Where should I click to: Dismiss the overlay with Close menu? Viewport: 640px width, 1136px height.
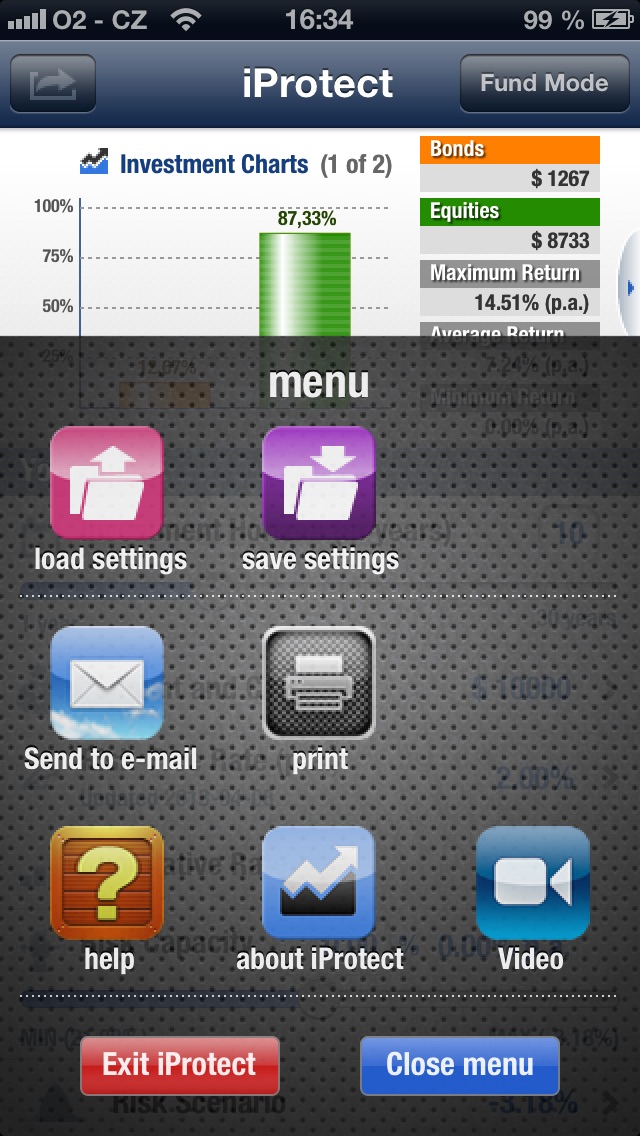460,1065
